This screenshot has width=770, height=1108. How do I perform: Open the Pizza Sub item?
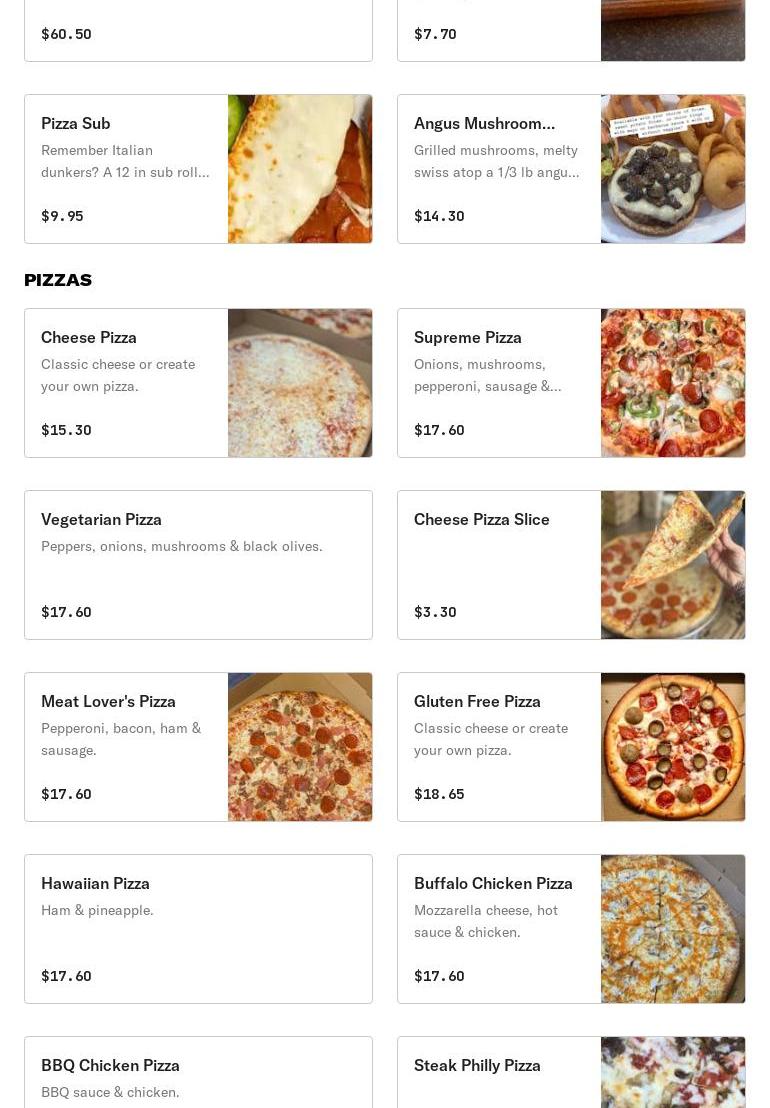[198, 169]
